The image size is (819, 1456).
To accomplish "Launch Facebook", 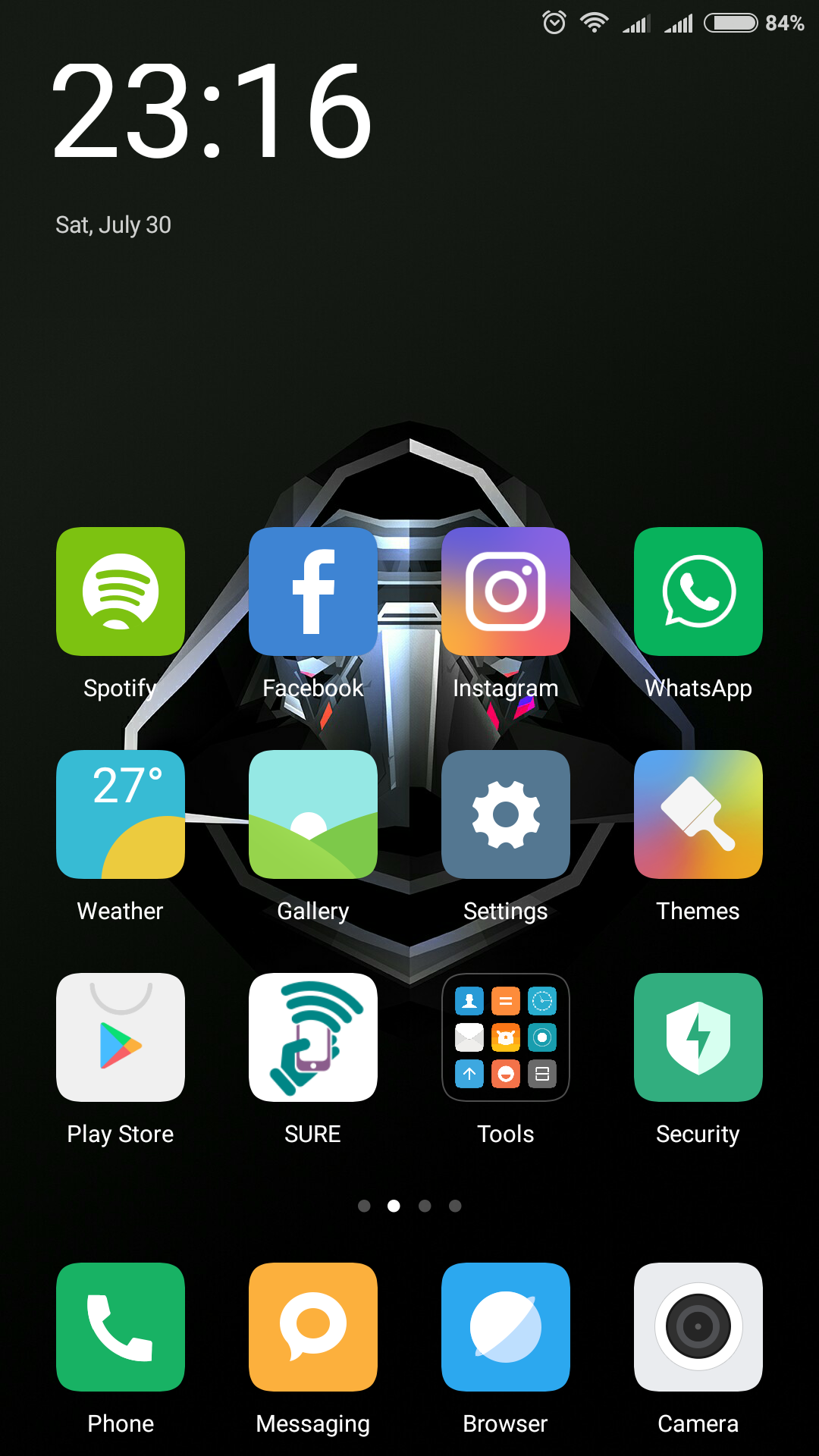I will [x=313, y=591].
